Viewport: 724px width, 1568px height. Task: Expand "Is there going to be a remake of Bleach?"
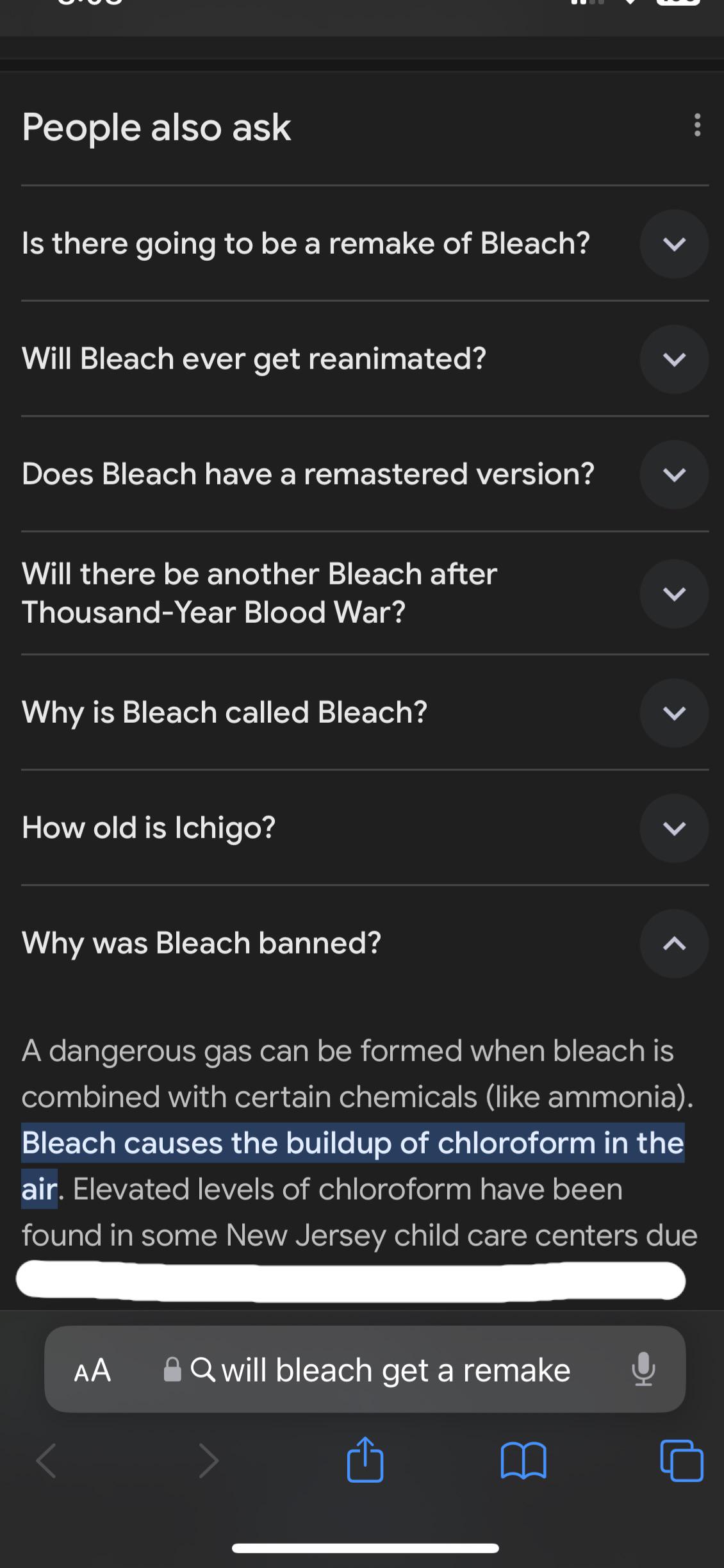coord(674,244)
